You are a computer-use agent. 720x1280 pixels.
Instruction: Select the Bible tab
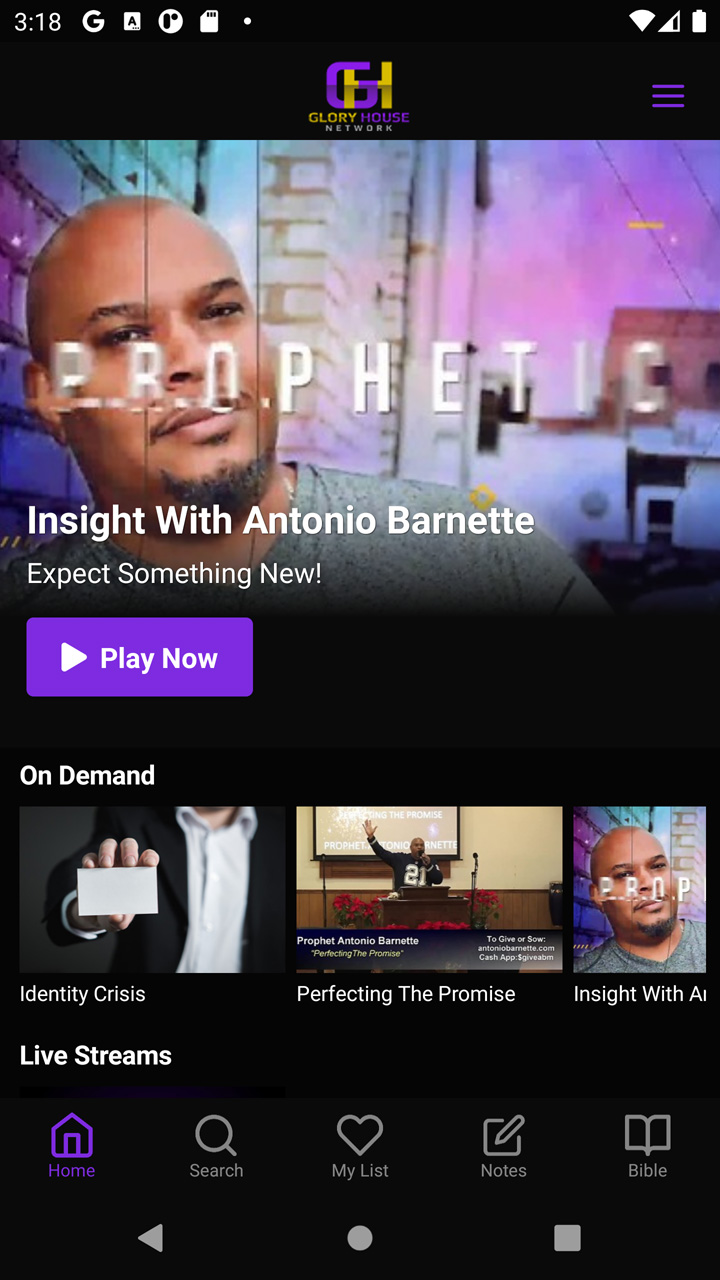tap(648, 1147)
